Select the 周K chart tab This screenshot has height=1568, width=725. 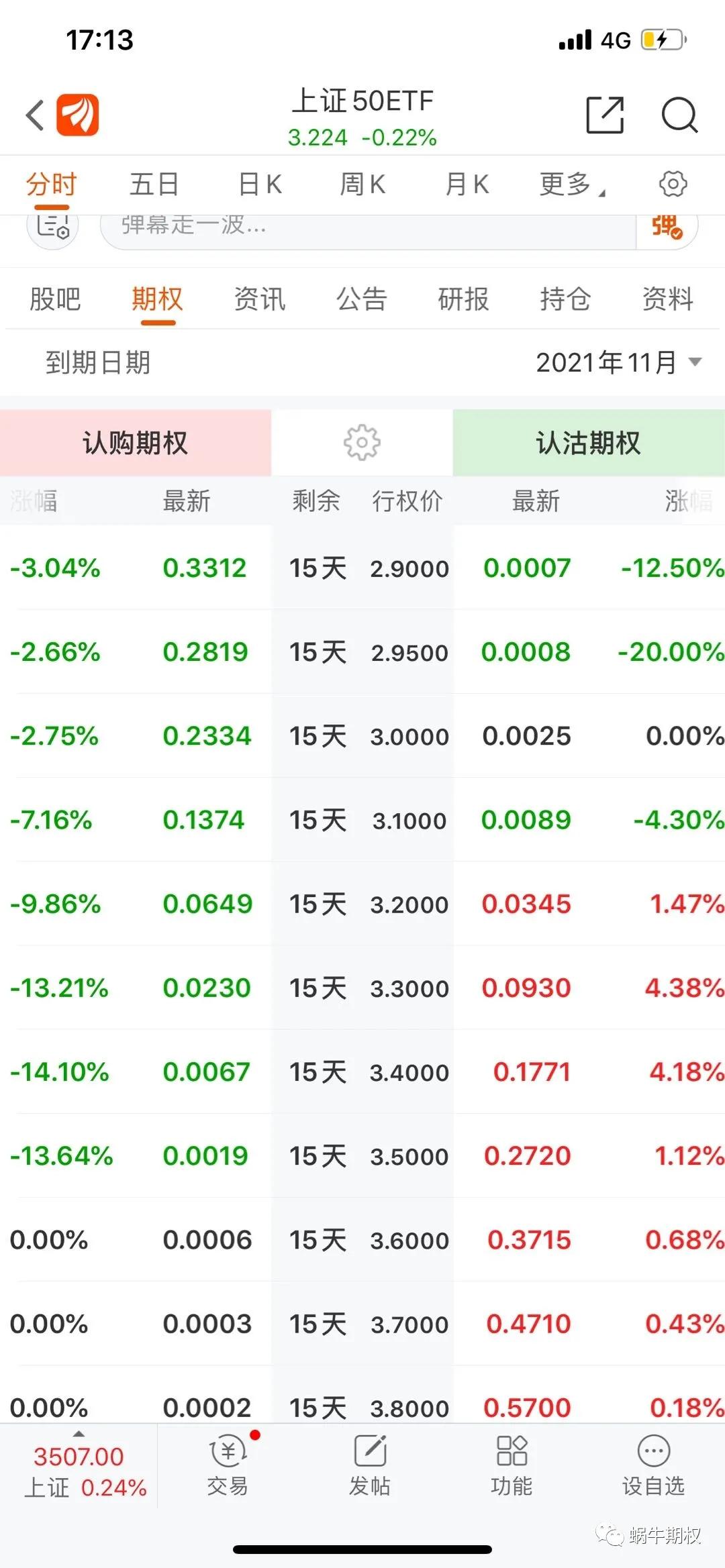pyautogui.click(x=362, y=184)
